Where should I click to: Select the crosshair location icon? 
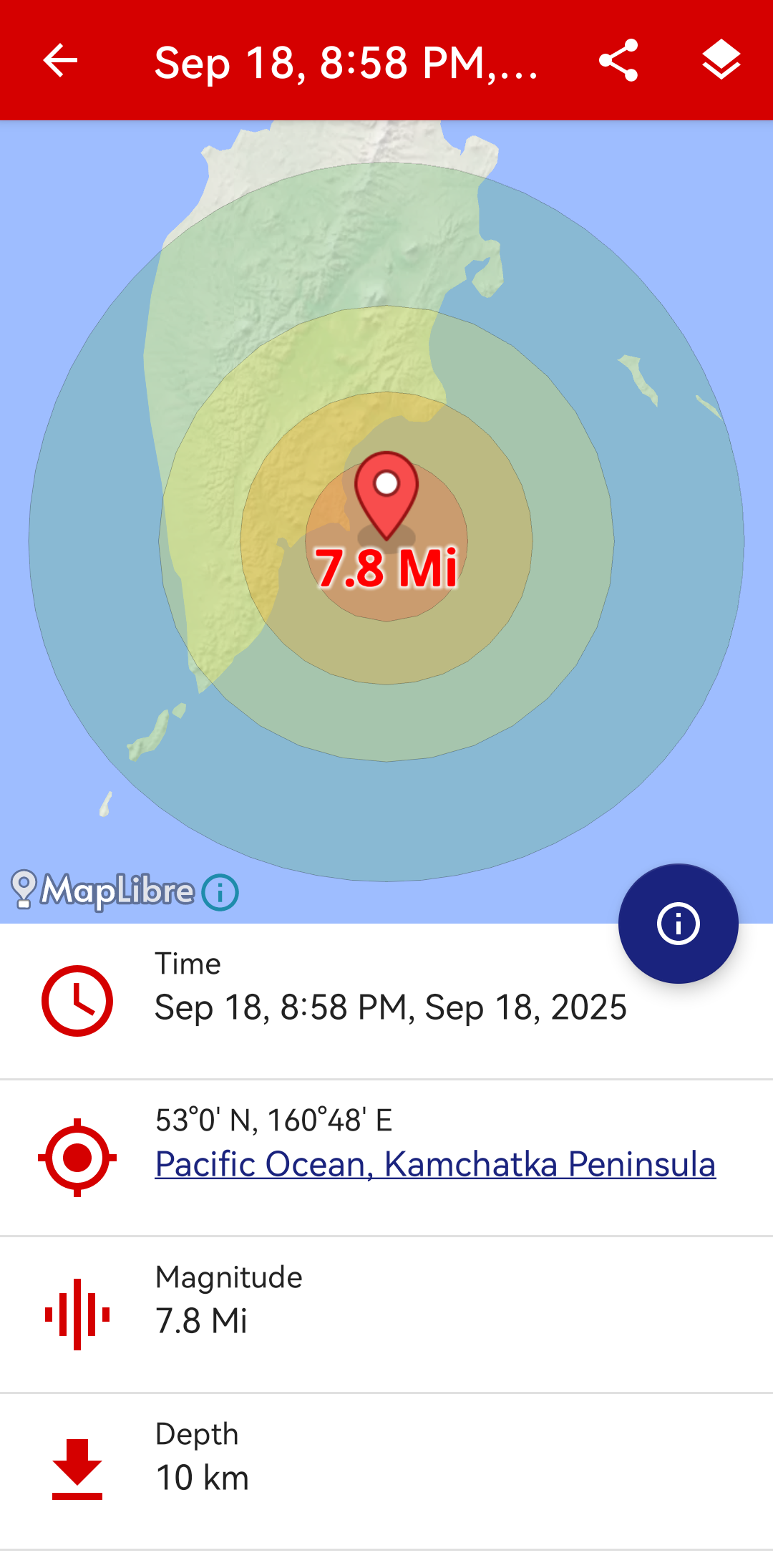coord(77,1156)
